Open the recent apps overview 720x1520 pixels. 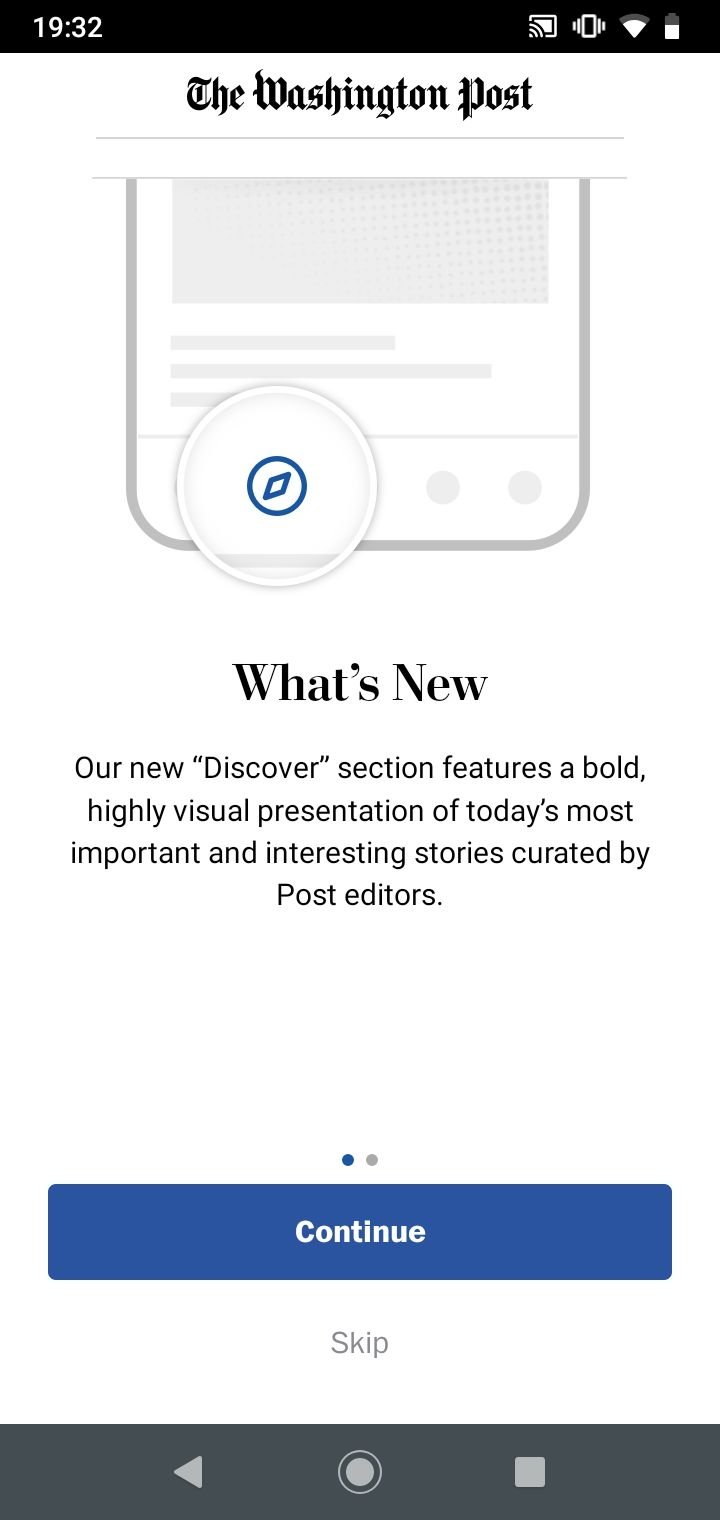click(530, 1471)
